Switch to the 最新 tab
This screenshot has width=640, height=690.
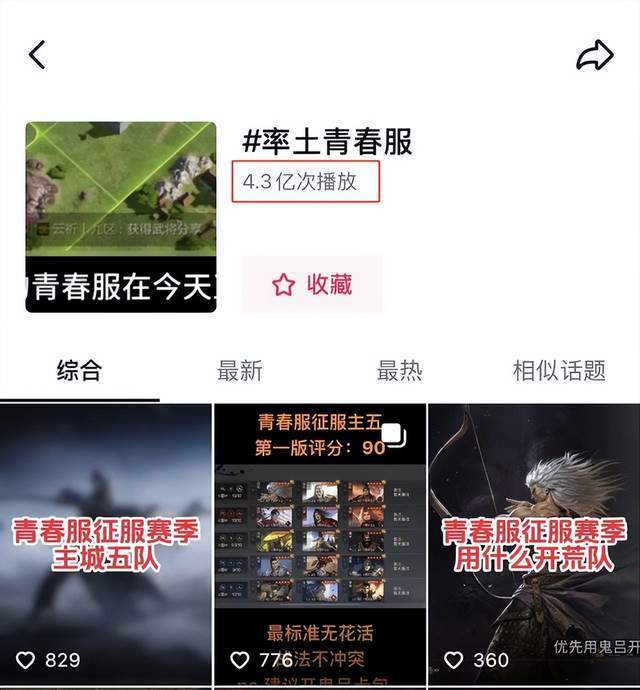point(239,371)
